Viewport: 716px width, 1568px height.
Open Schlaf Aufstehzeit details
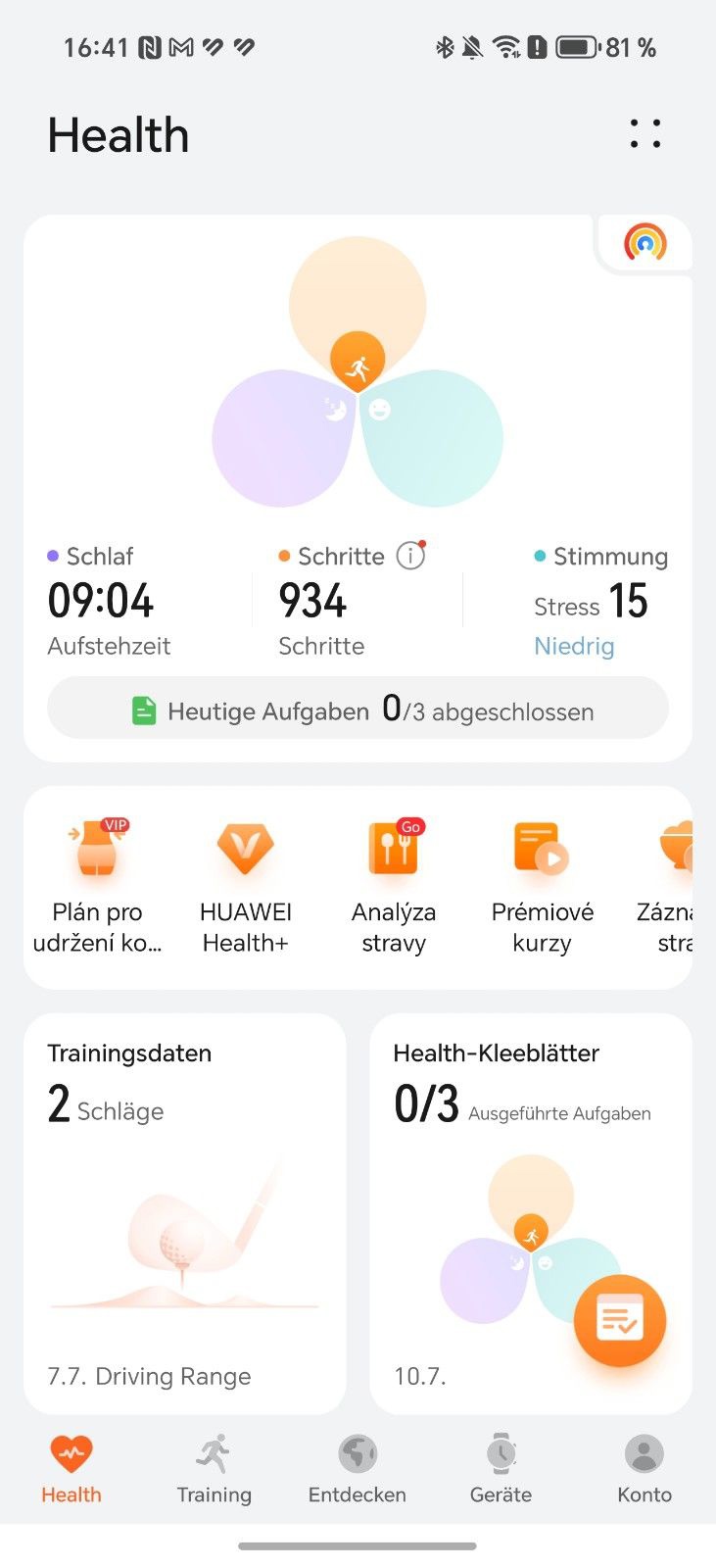point(109,602)
